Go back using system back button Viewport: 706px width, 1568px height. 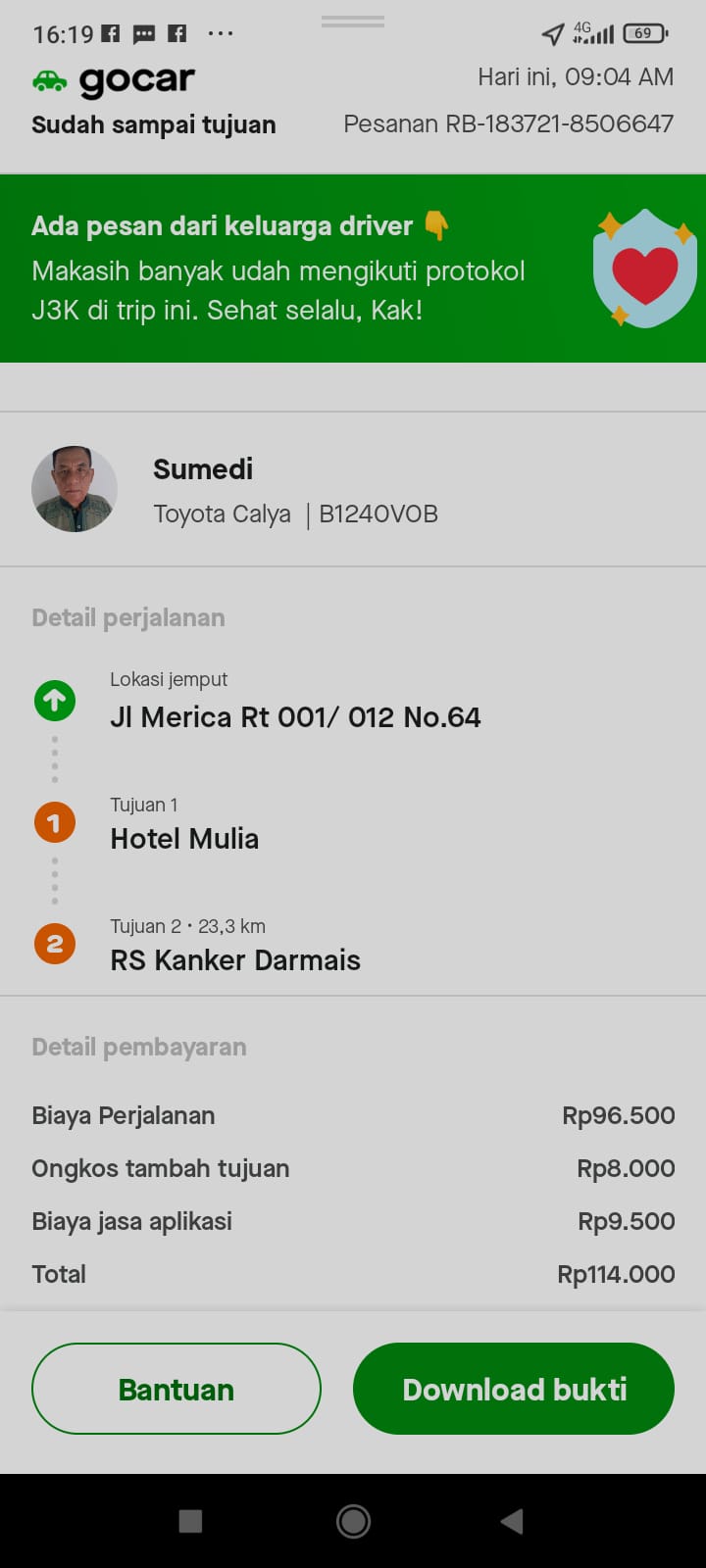(512, 1521)
